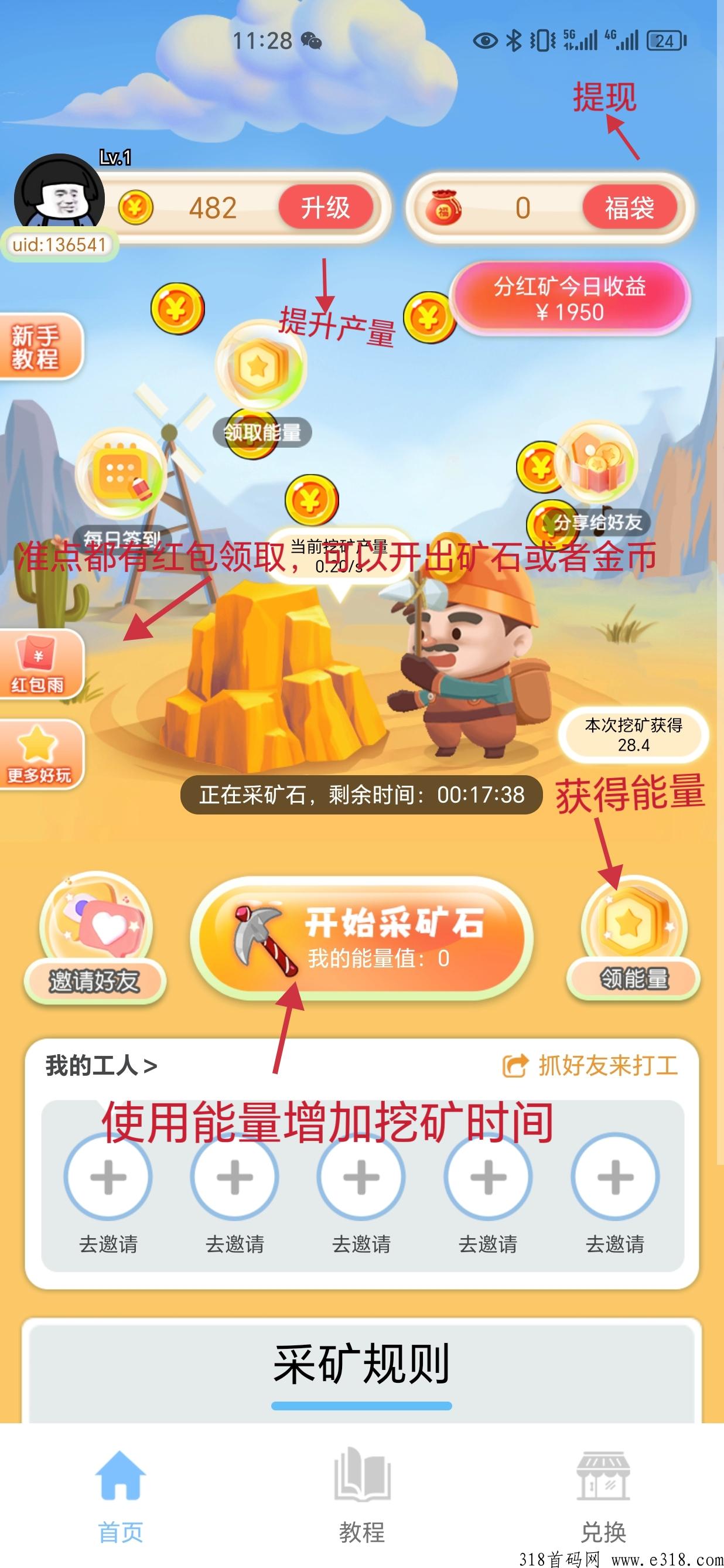Tap the 领能量 get energy button
The image size is (724, 1568).
[x=633, y=939]
